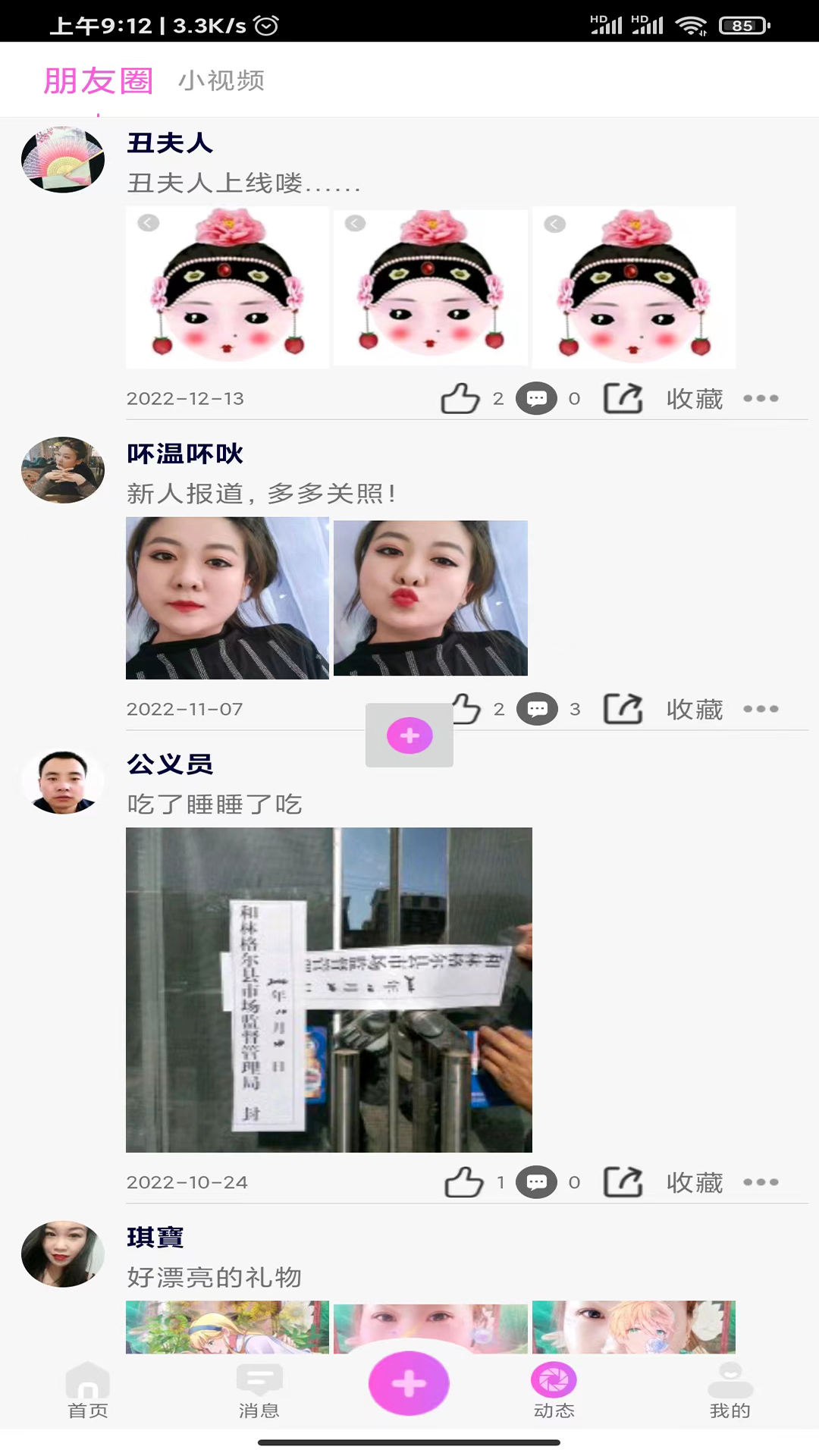Select the 动态 tab

(554, 1391)
